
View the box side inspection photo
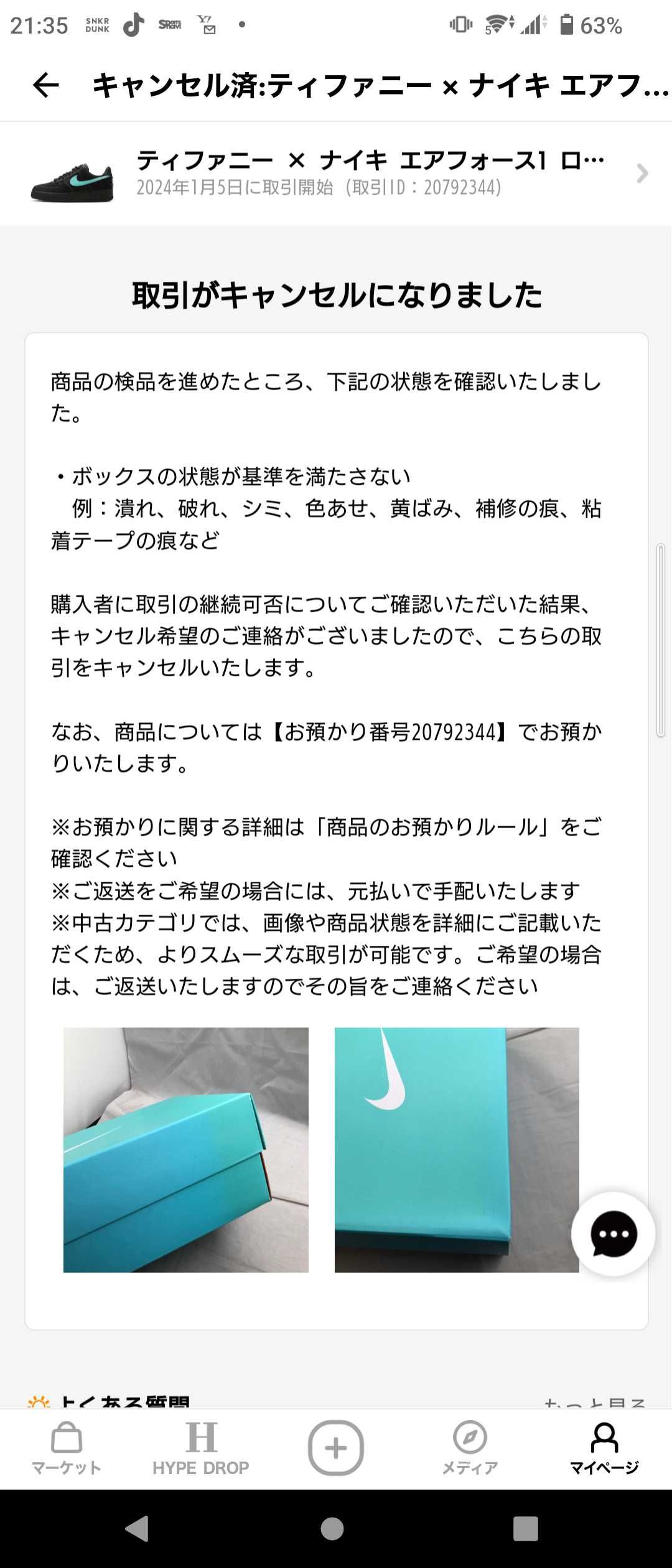point(186,1150)
